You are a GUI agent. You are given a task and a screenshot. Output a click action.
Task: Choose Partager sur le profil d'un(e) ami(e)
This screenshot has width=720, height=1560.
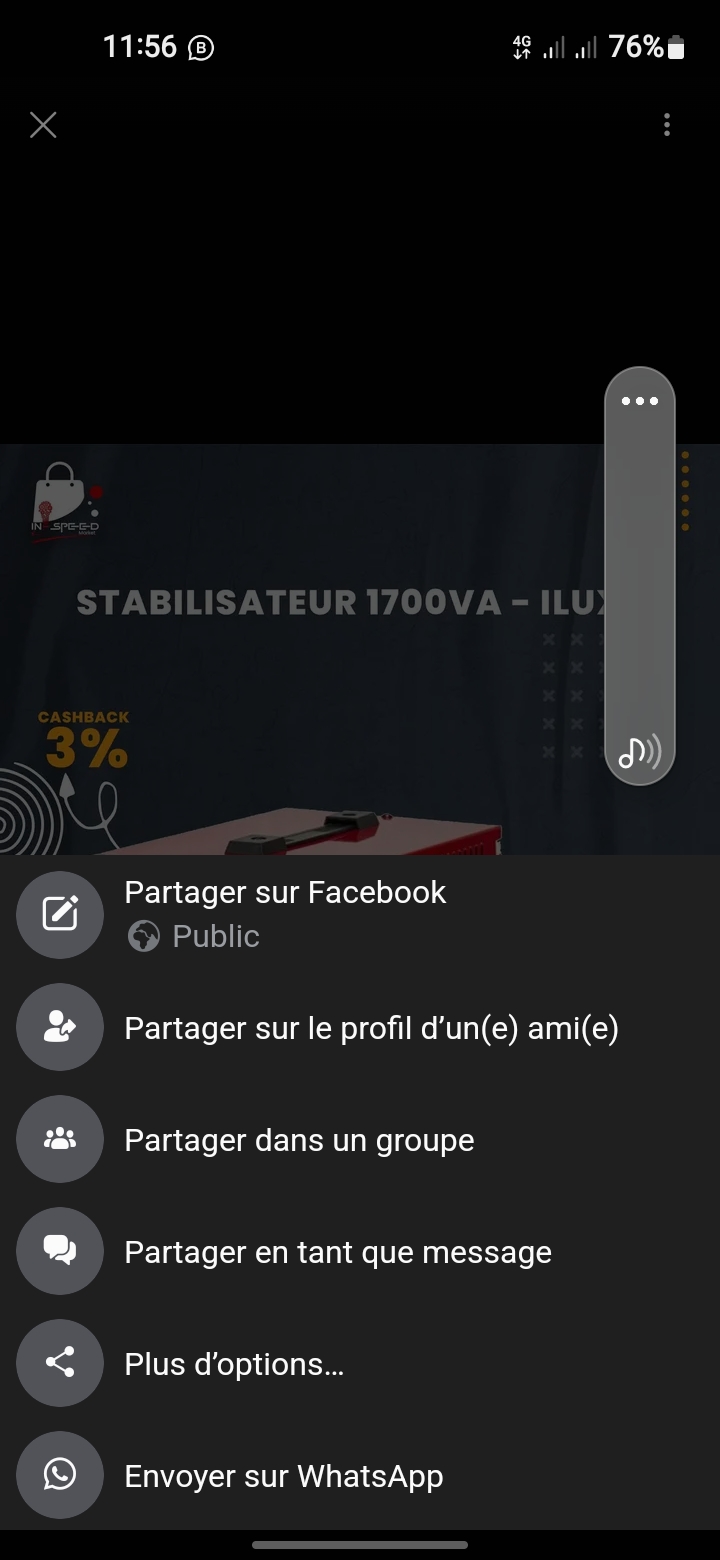(371, 1028)
